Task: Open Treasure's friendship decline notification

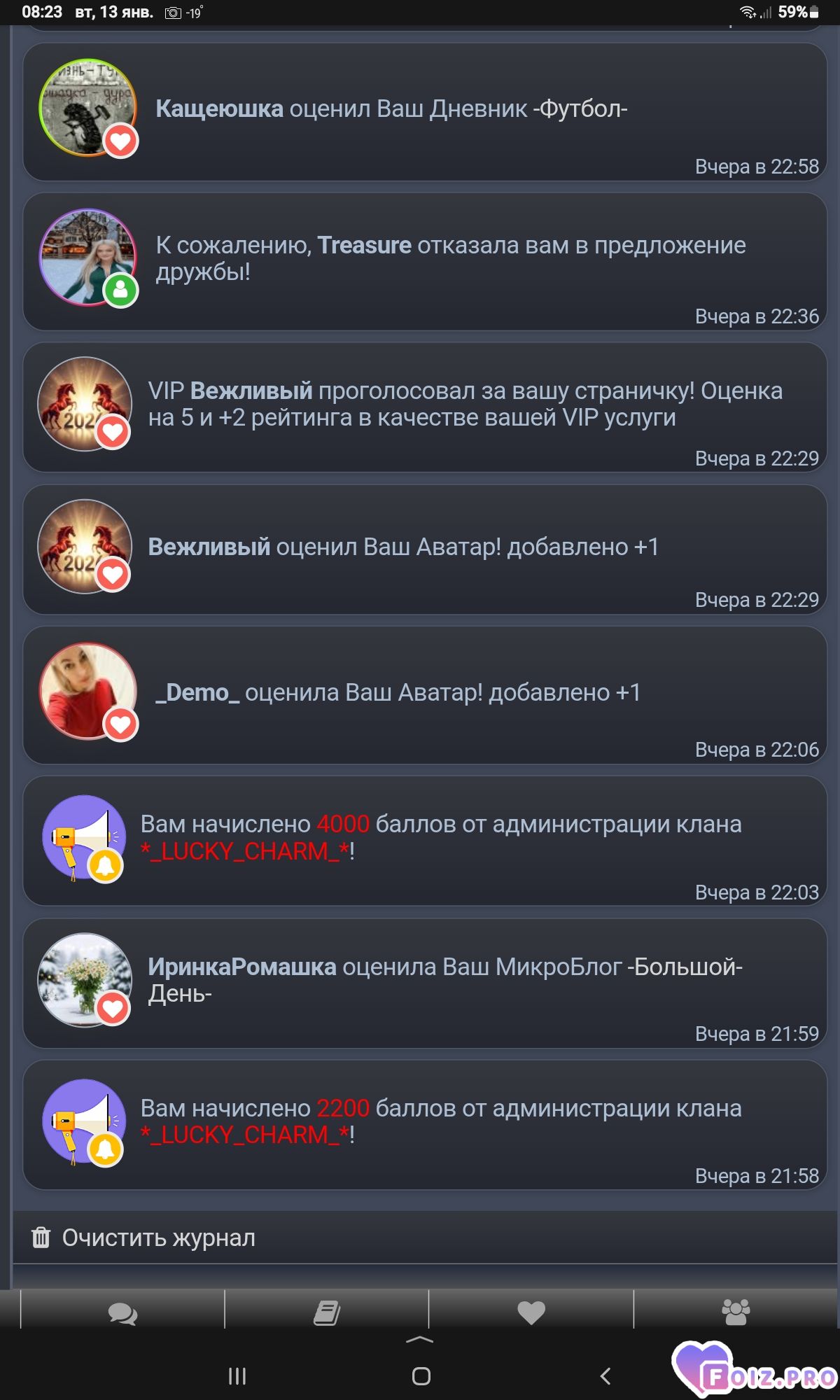Action: (424, 261)
